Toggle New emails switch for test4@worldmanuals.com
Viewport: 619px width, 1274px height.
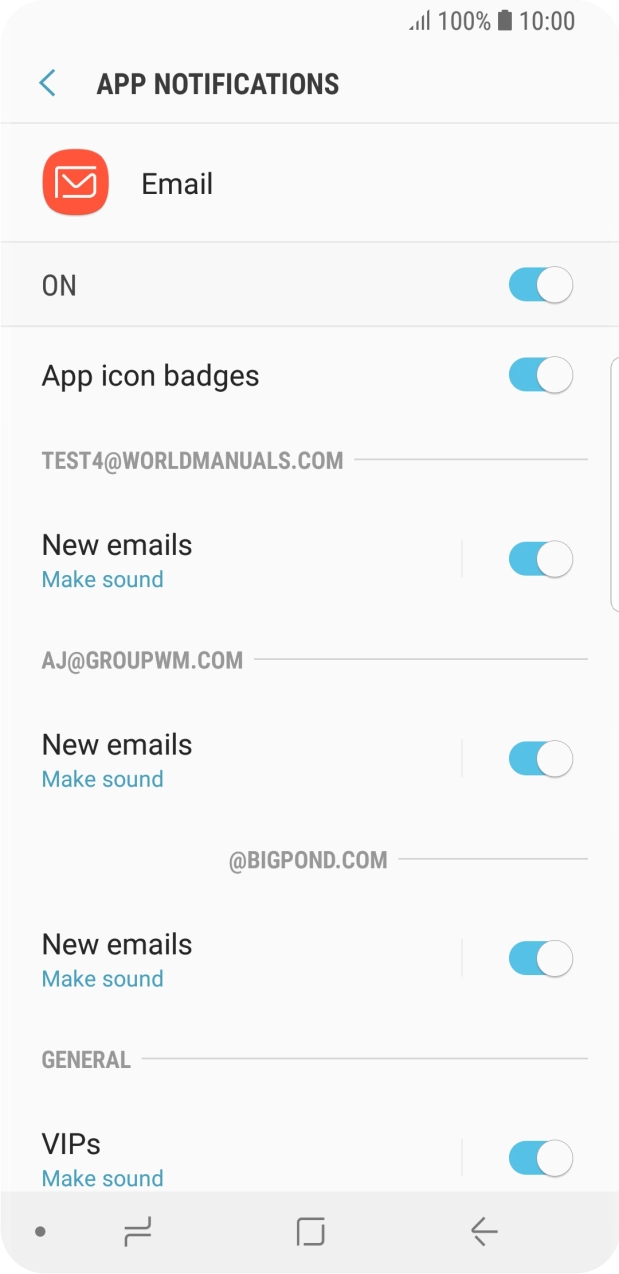[x=540, y=559]
